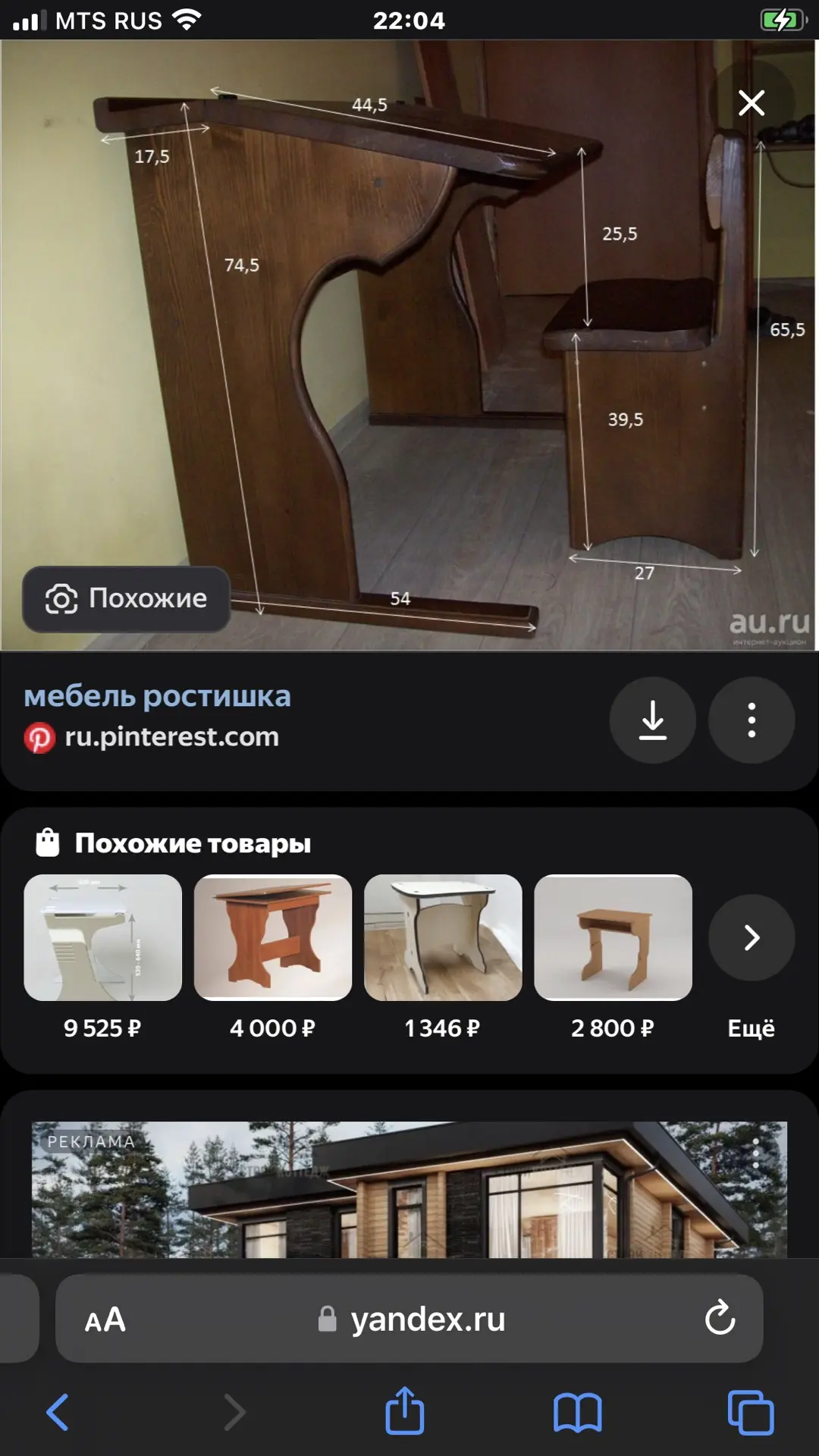Screen dimensions: 819x1456
Task: Select the table priced 1 346 ₽
Action: [443, 938]
